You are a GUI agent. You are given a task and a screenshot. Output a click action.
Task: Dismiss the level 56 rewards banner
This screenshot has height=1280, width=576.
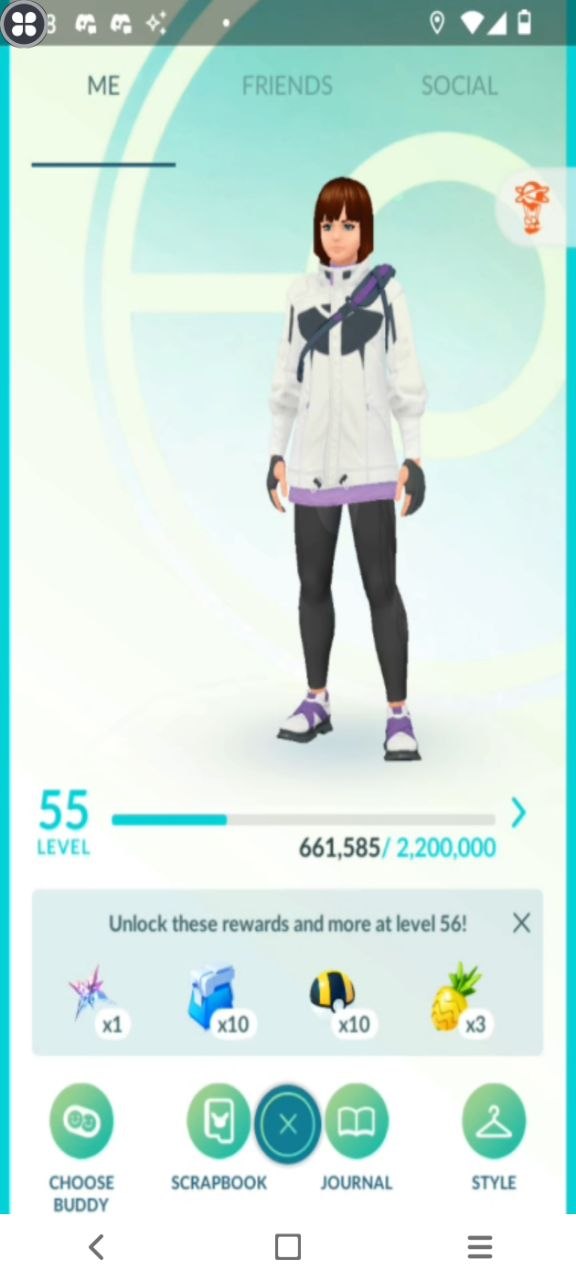[x=521, y=923]
